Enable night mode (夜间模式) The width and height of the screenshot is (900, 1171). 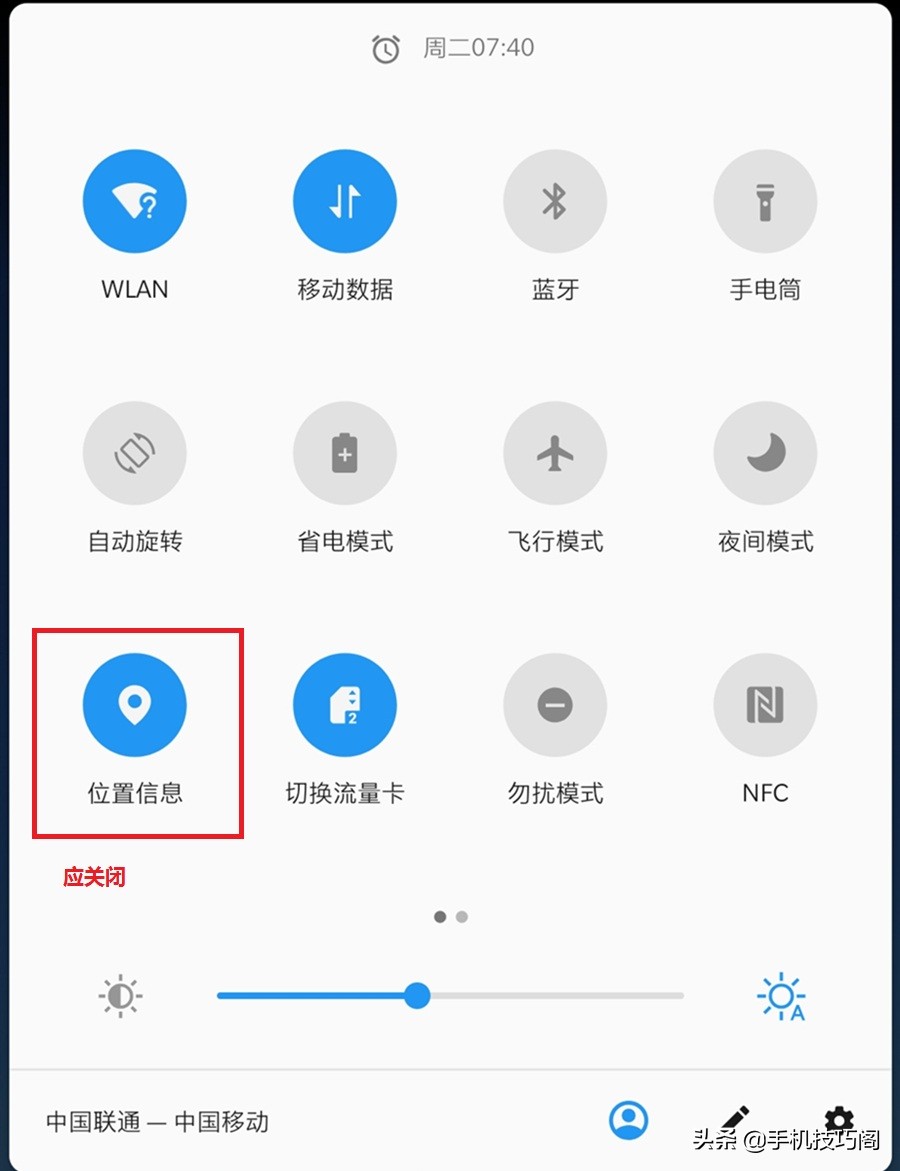(x=765, y=452)
